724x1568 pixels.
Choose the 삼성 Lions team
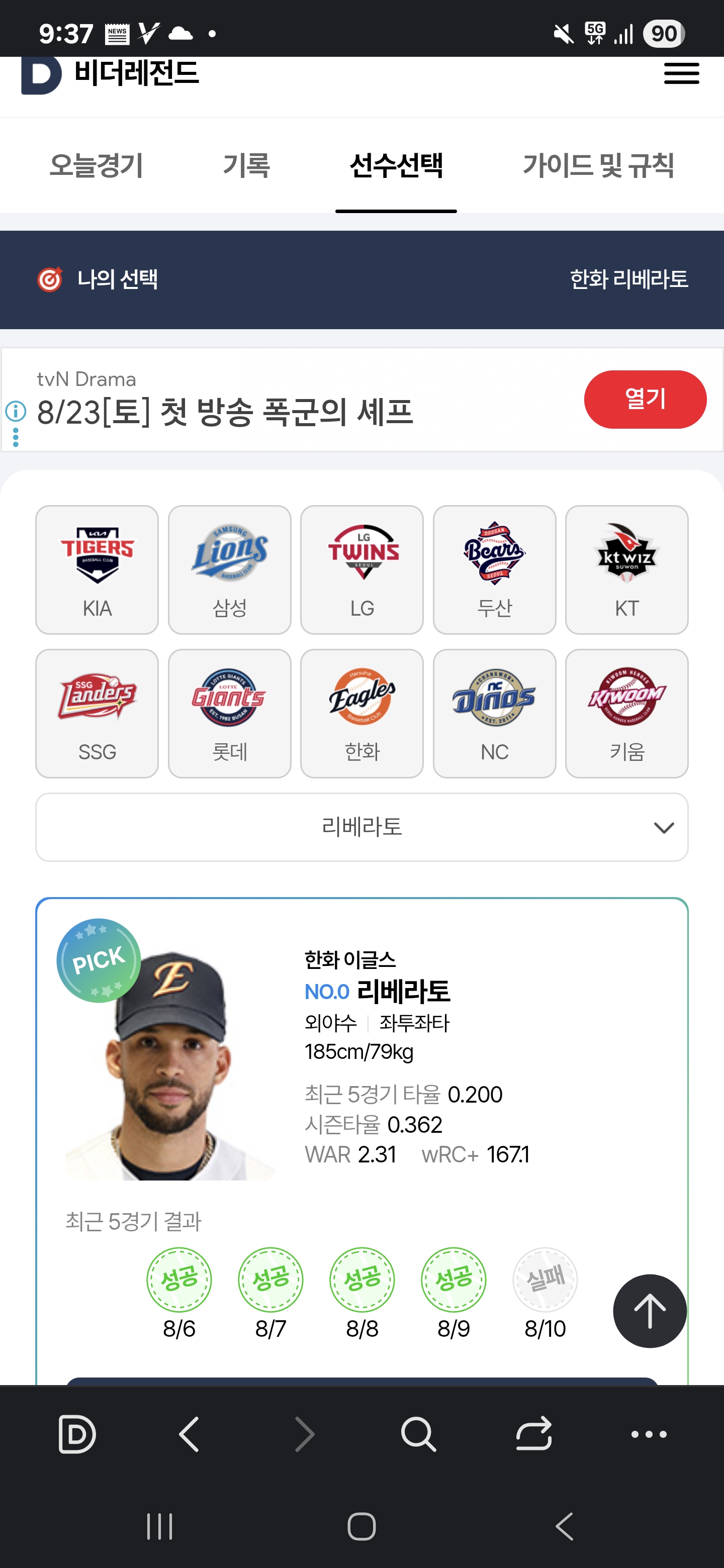coord(230,570)
